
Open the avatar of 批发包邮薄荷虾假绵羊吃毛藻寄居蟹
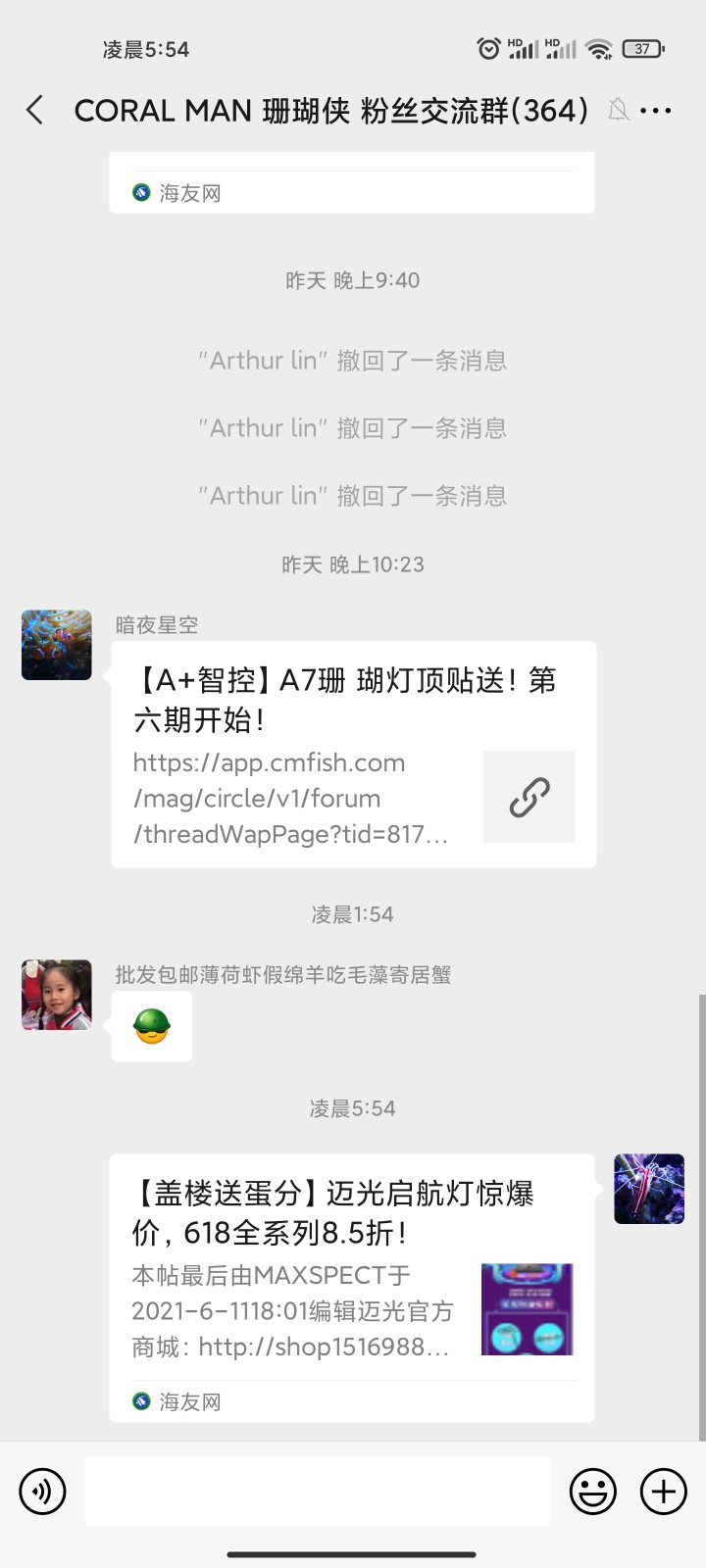[x=57, y=995]
